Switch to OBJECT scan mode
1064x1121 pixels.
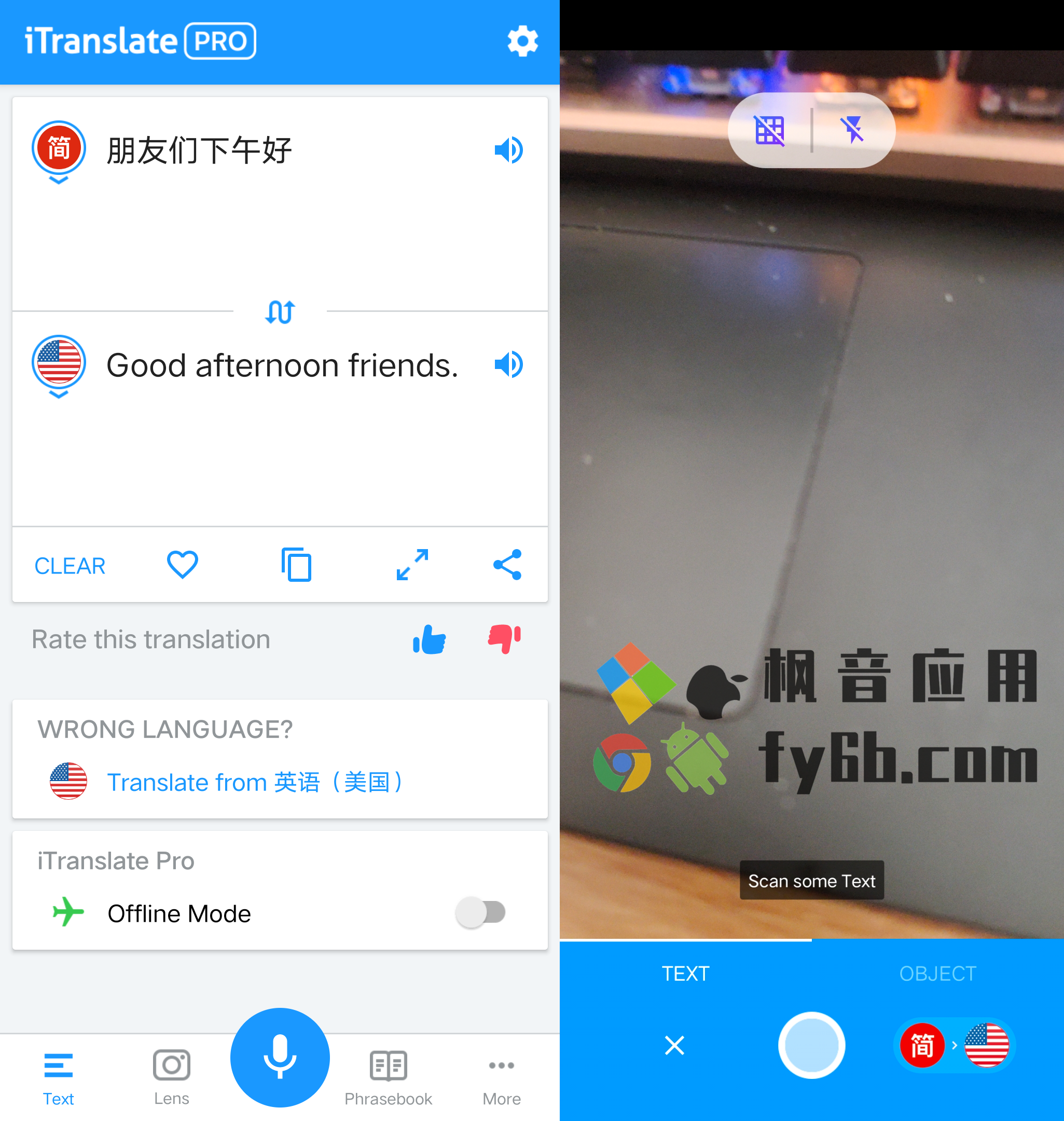937,974
